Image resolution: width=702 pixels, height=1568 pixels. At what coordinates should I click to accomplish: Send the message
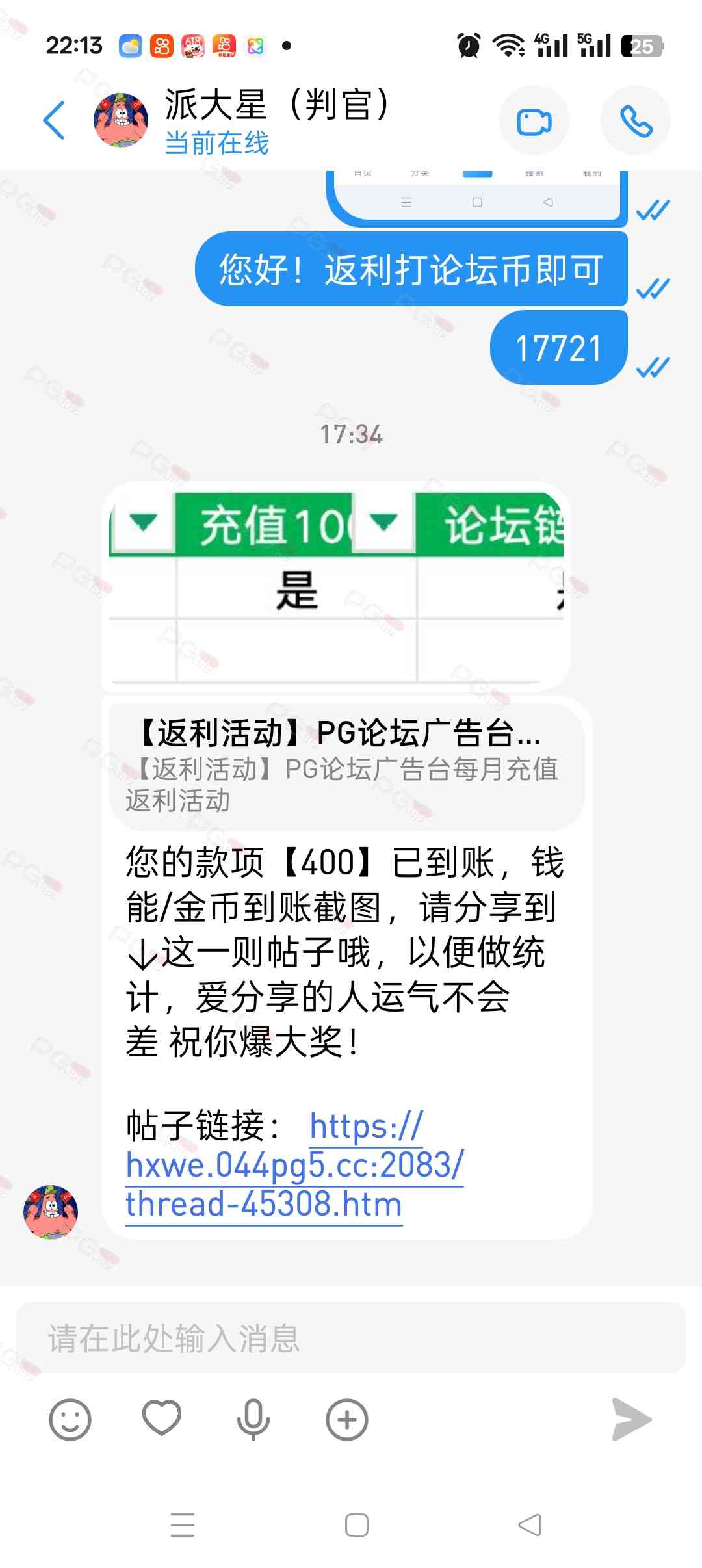[x=631, y=1420]
